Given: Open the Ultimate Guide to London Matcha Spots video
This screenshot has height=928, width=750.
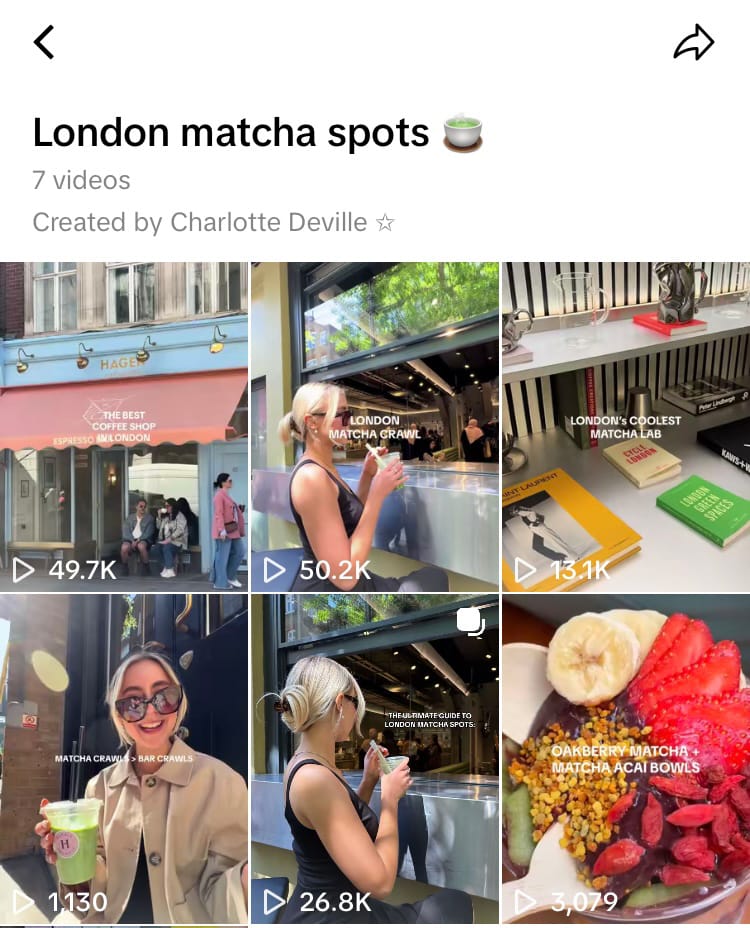Looking at the screenshot, I should pos(374,758).
